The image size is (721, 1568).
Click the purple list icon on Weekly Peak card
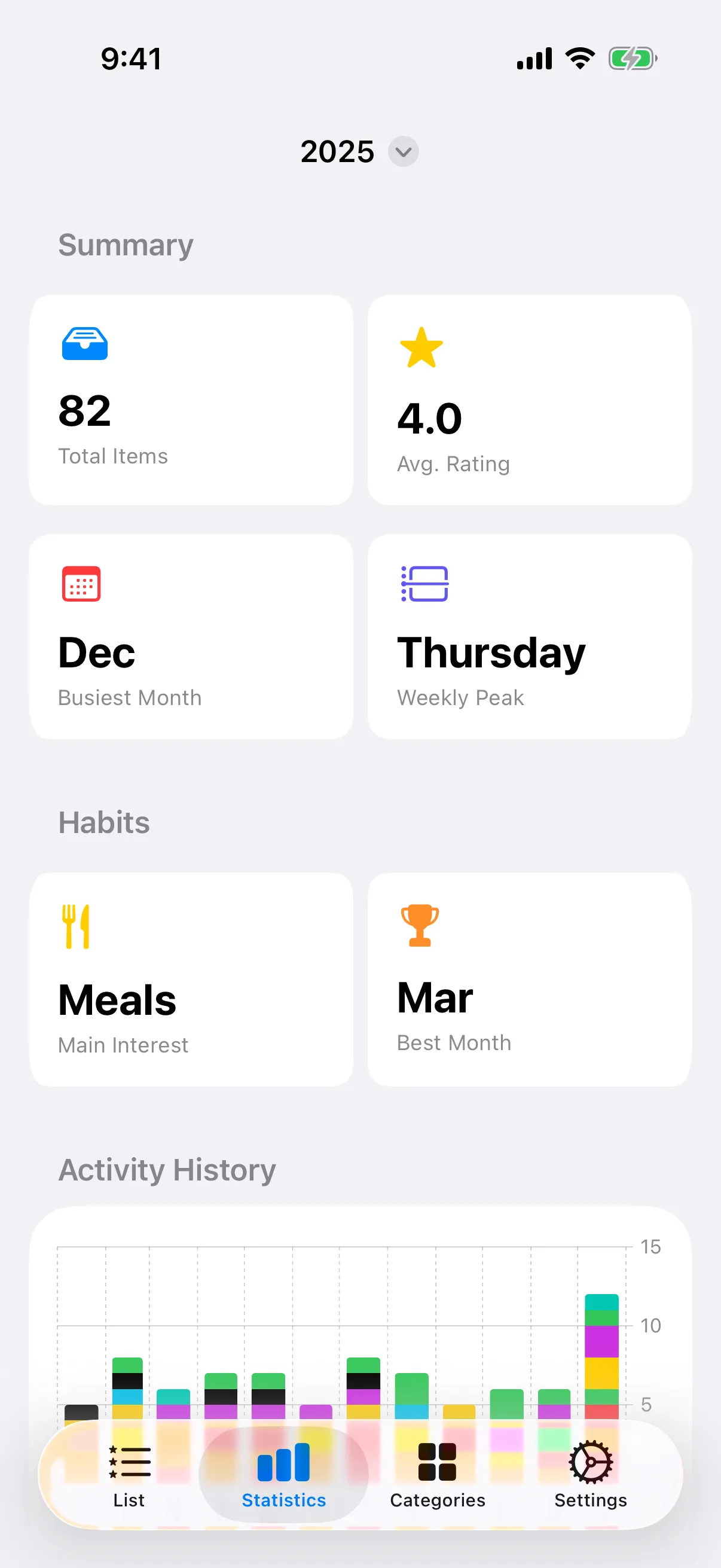pos(424,583)
